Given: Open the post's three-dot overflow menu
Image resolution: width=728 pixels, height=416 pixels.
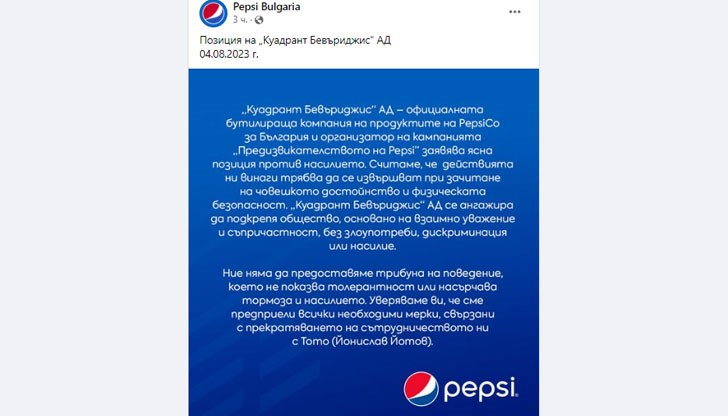Looking at the screenshot, I should [515, 12].
